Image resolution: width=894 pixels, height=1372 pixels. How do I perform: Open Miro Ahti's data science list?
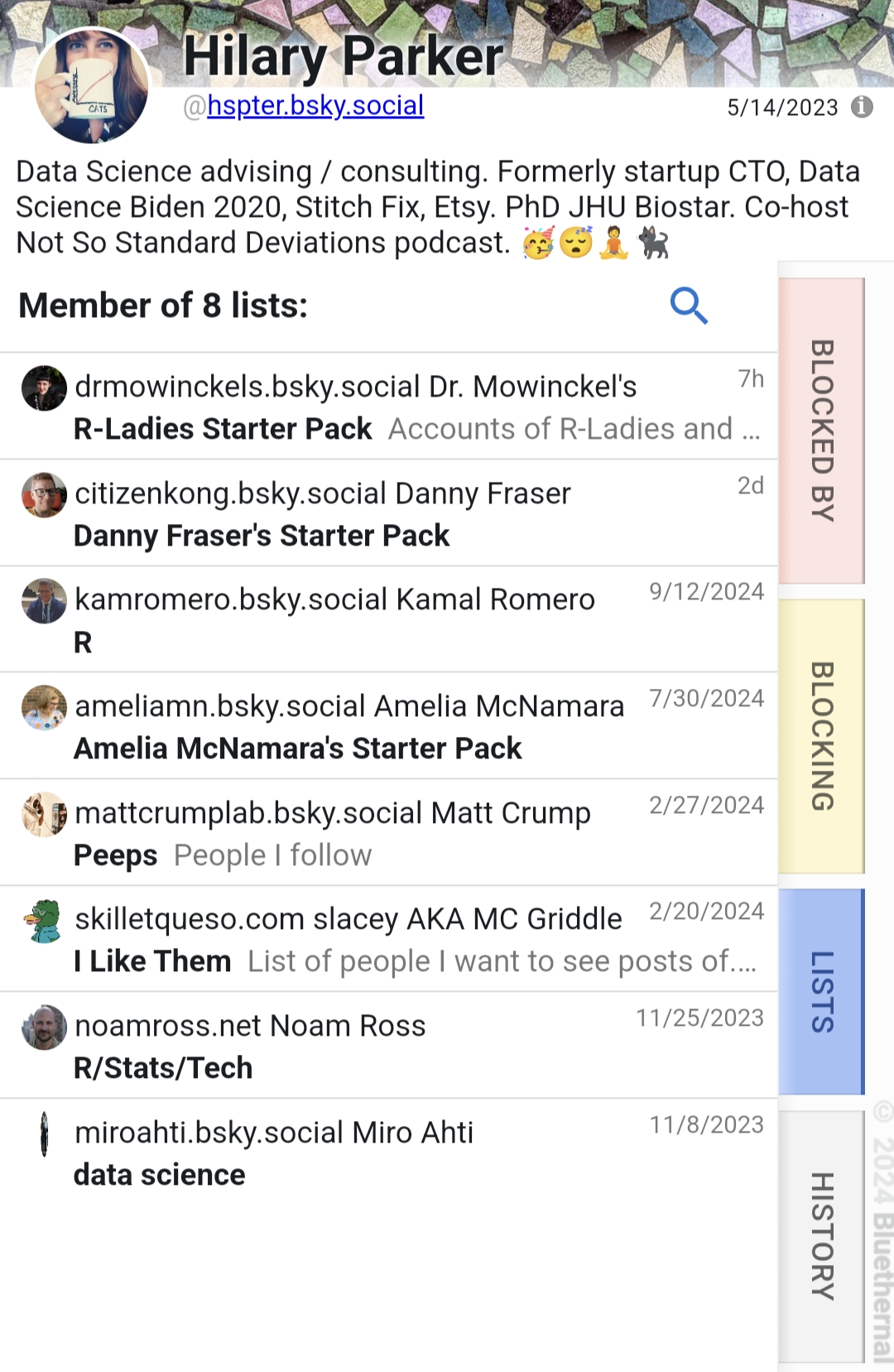160,1175
